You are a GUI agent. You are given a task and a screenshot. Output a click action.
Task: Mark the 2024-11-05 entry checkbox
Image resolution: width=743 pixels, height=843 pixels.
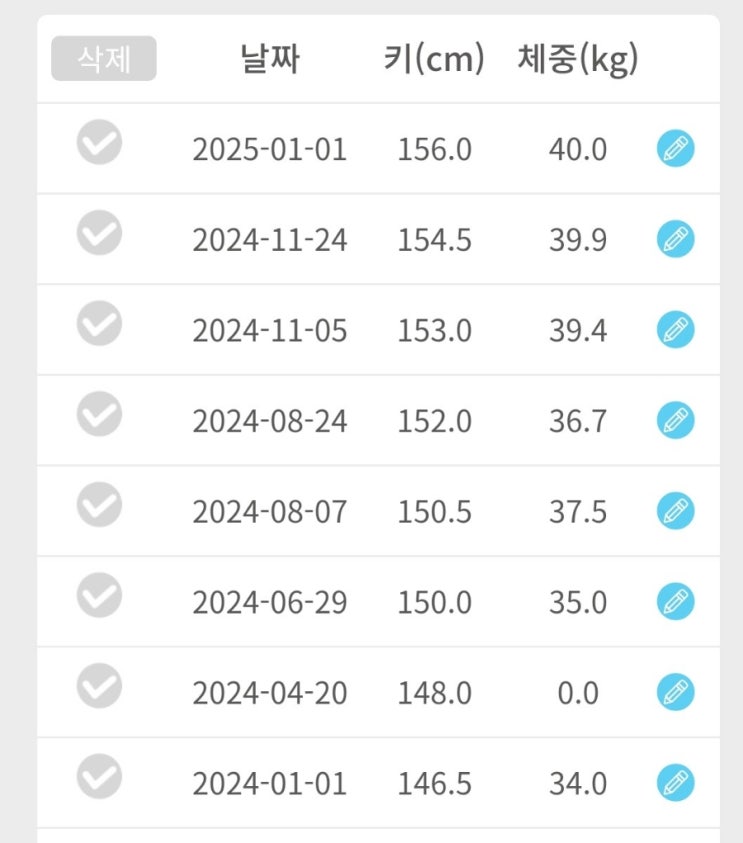pos(100,323)
